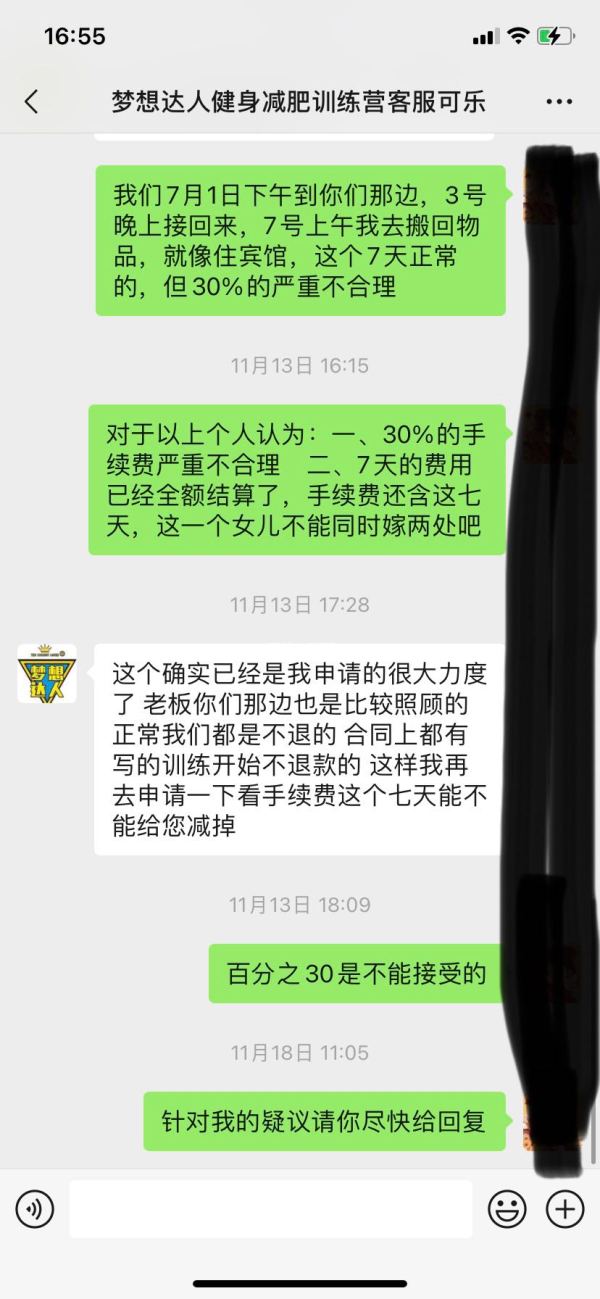
Task: Switch to voice message input
Action: 35,1209
